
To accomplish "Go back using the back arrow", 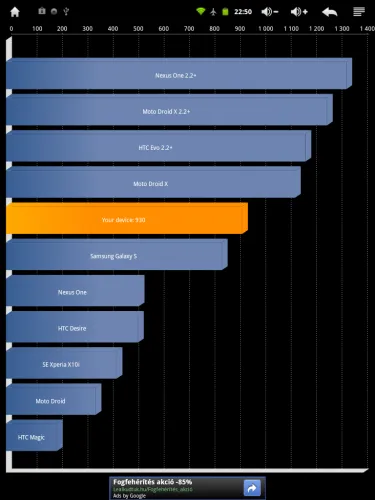I will [x=330, y=12].
